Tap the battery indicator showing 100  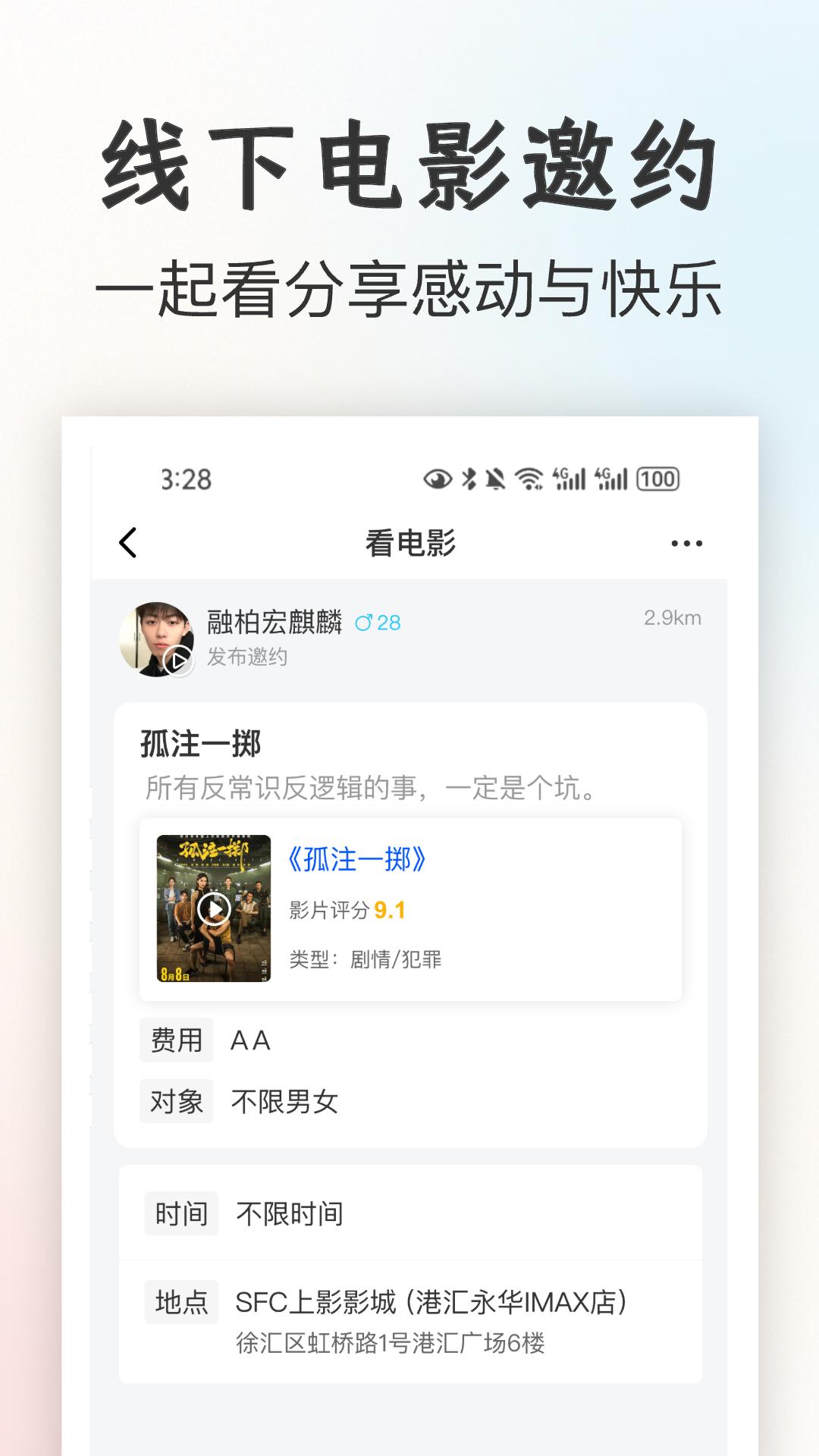(x=657, y=478)
